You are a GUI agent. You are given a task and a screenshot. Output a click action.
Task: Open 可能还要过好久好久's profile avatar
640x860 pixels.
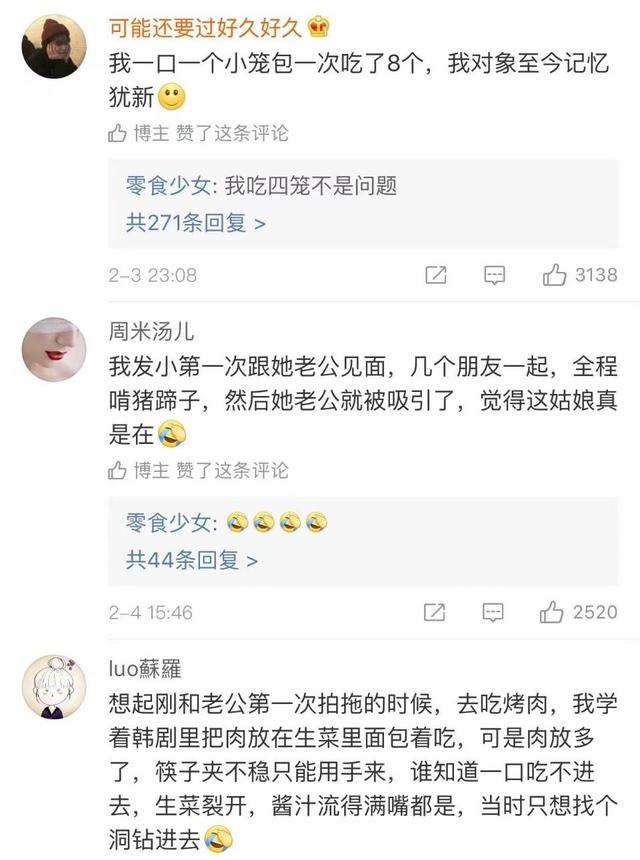point(54,46)
